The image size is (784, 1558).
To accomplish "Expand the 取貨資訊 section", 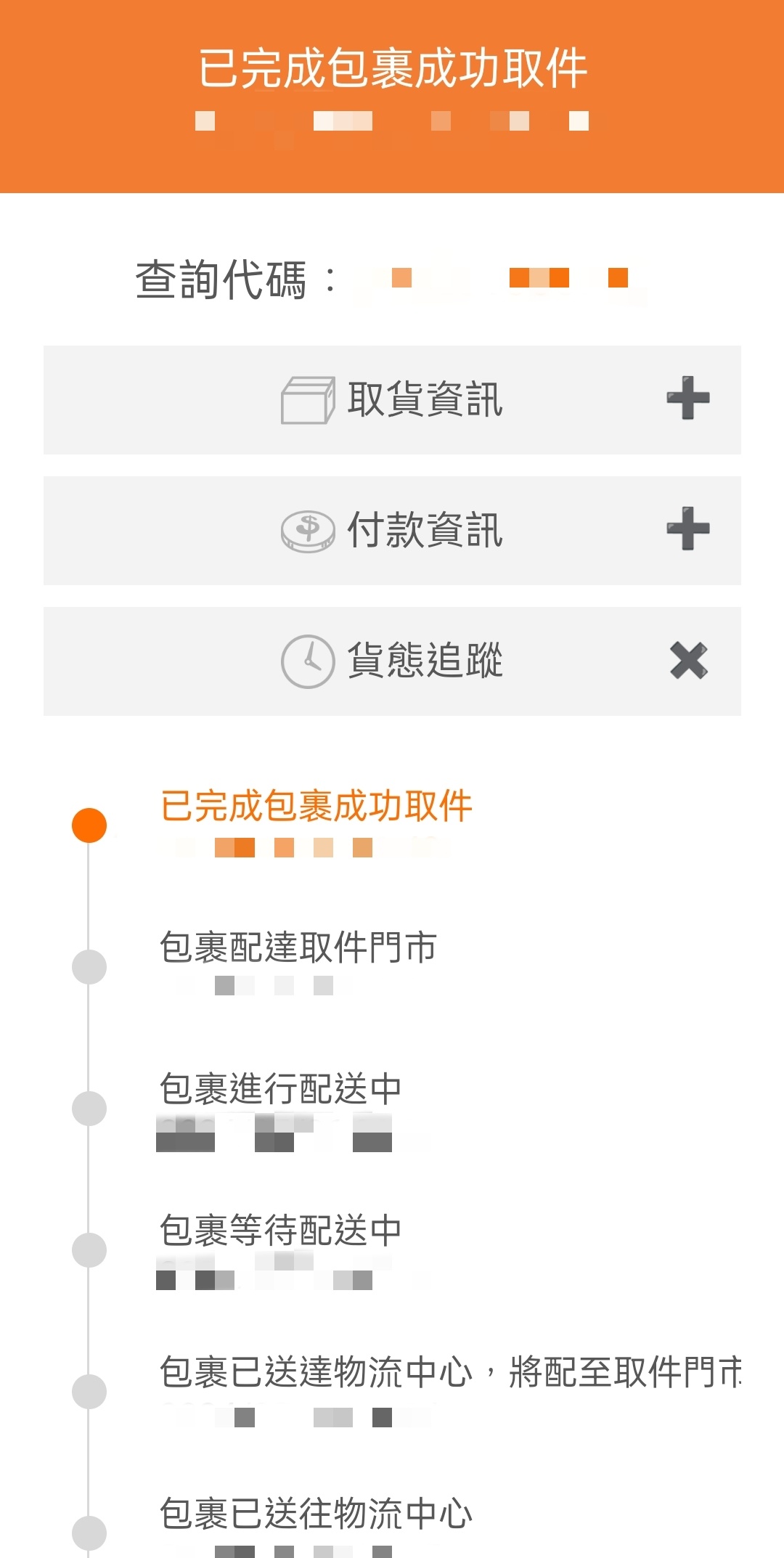I will coord(392,400).
